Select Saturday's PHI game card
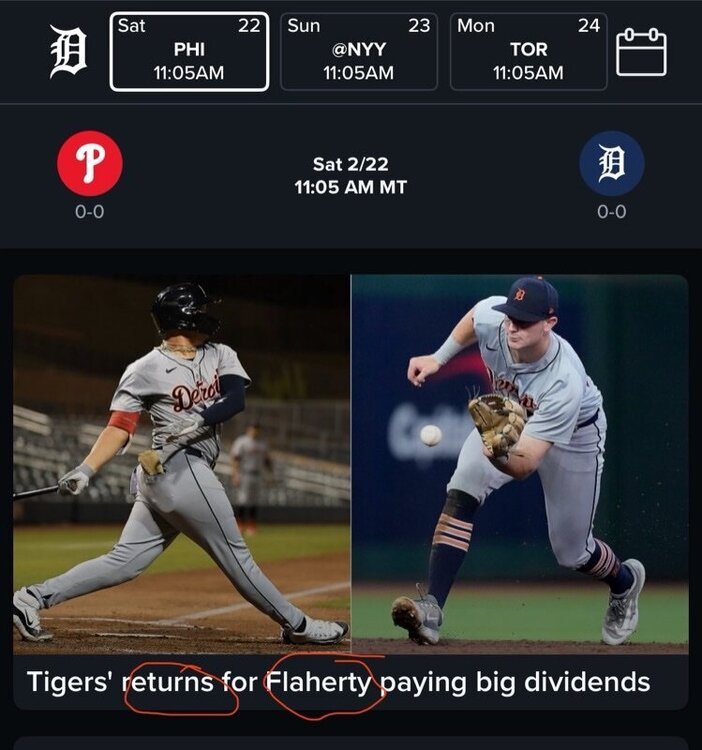The height and width of the screenshot is (750, 702). 189,51
